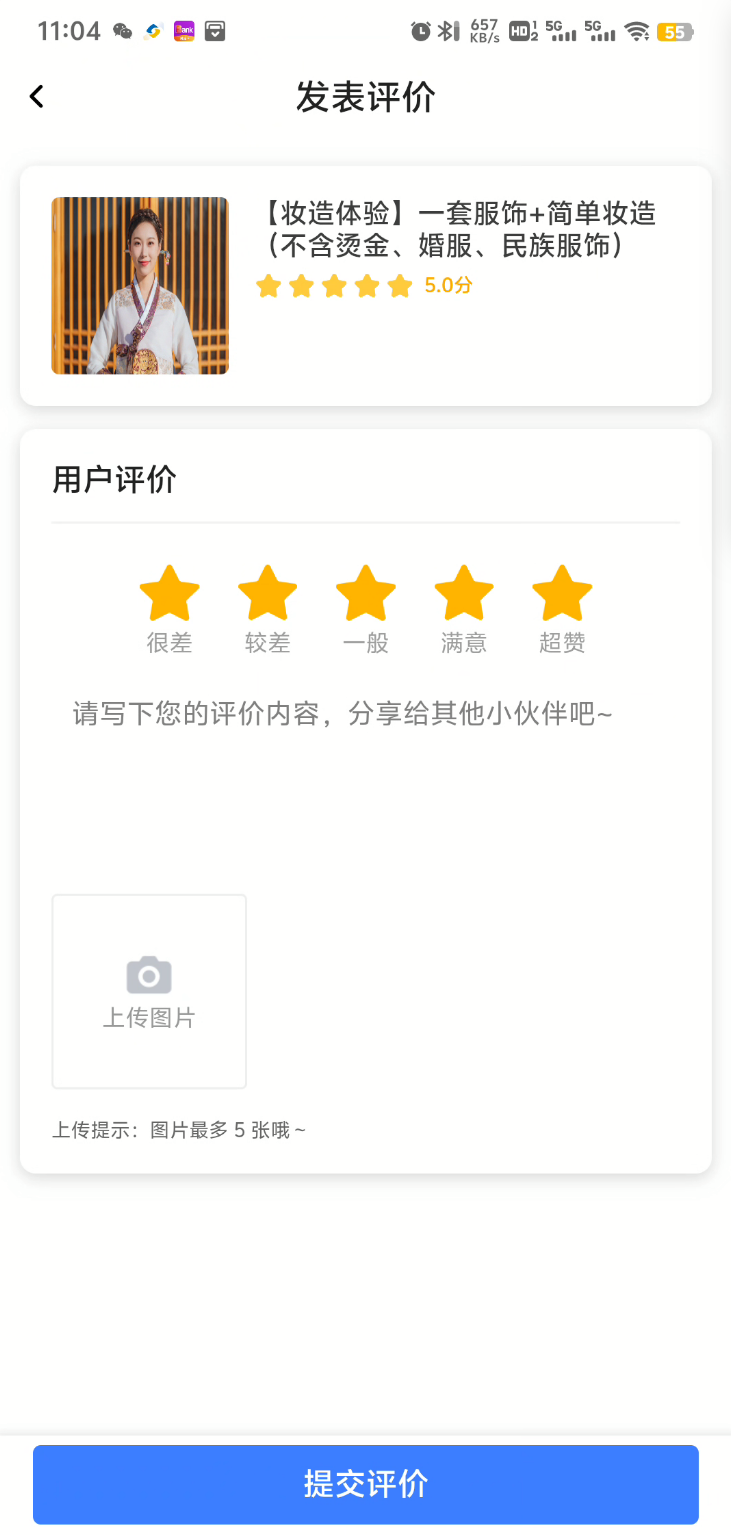This screenshot has width=731, height=1535.
Task: Select the 较差 two-star rating
Action: [x=267, y=593]
